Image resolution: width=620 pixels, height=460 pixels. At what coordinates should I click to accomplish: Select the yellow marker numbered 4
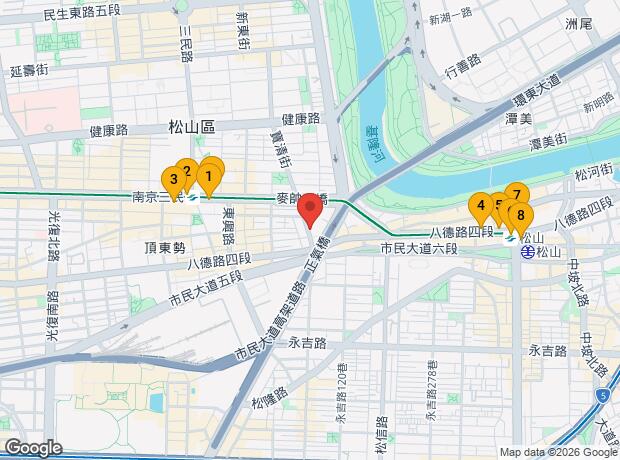[481, 205]
